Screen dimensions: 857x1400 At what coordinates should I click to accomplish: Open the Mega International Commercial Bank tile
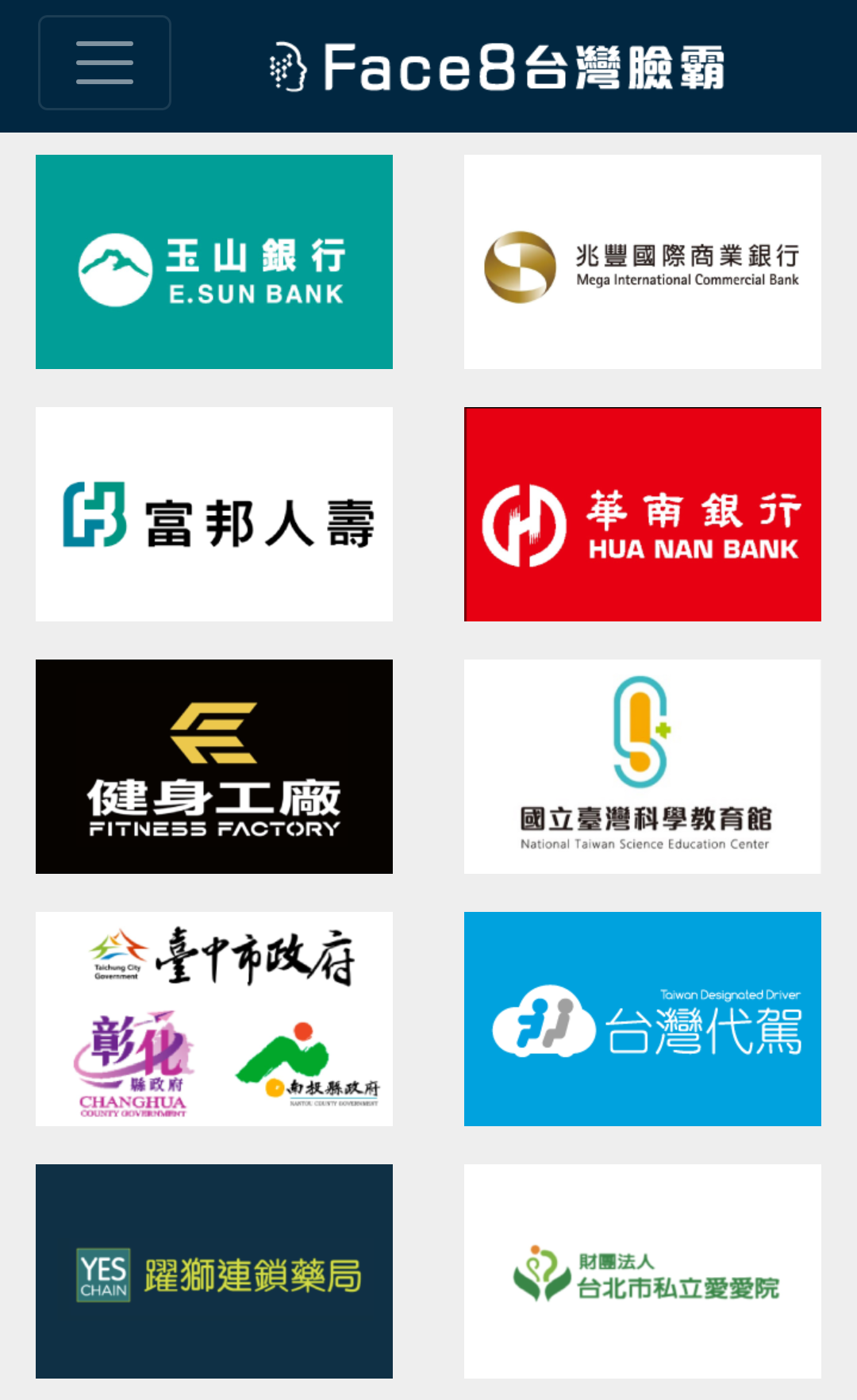tap(643, 262)
